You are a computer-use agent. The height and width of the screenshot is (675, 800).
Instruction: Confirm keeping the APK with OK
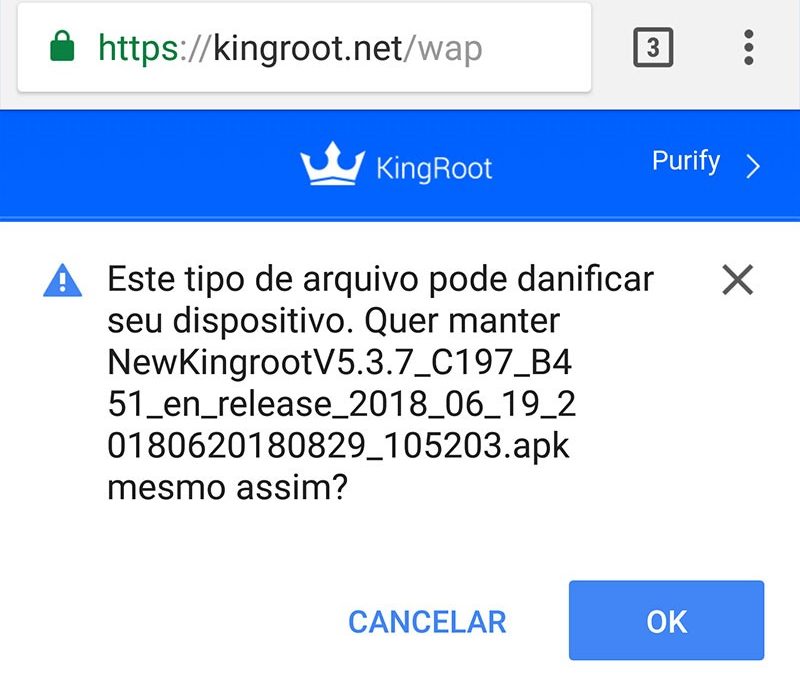[x=666, y=621]
